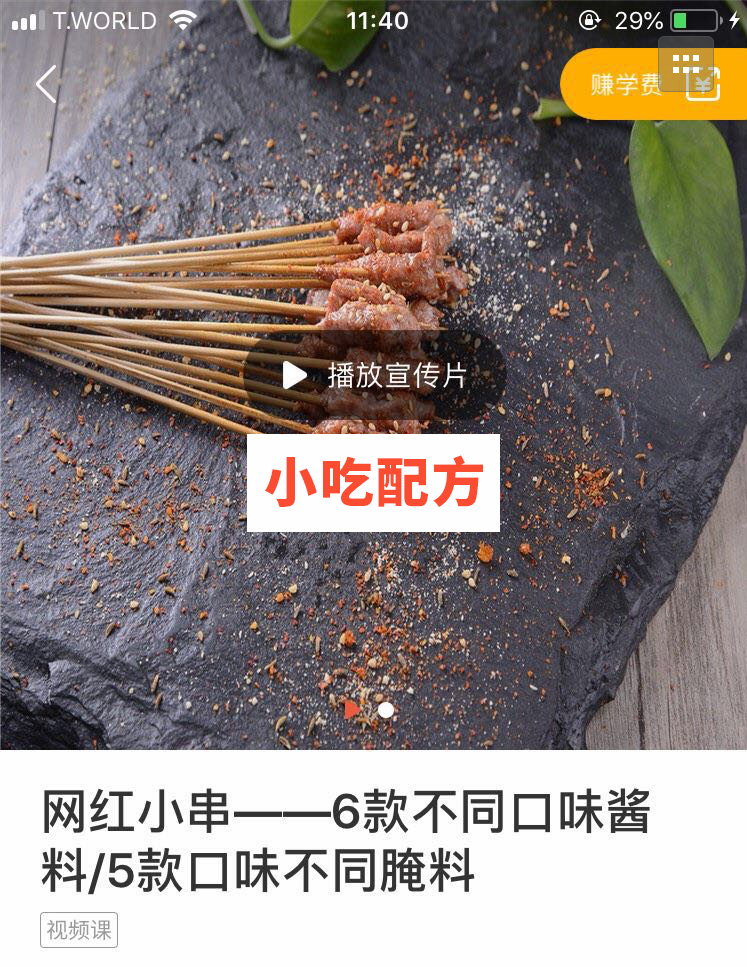
Task: Go back using the top-left arrow
Action: click(x=46, y=85)
